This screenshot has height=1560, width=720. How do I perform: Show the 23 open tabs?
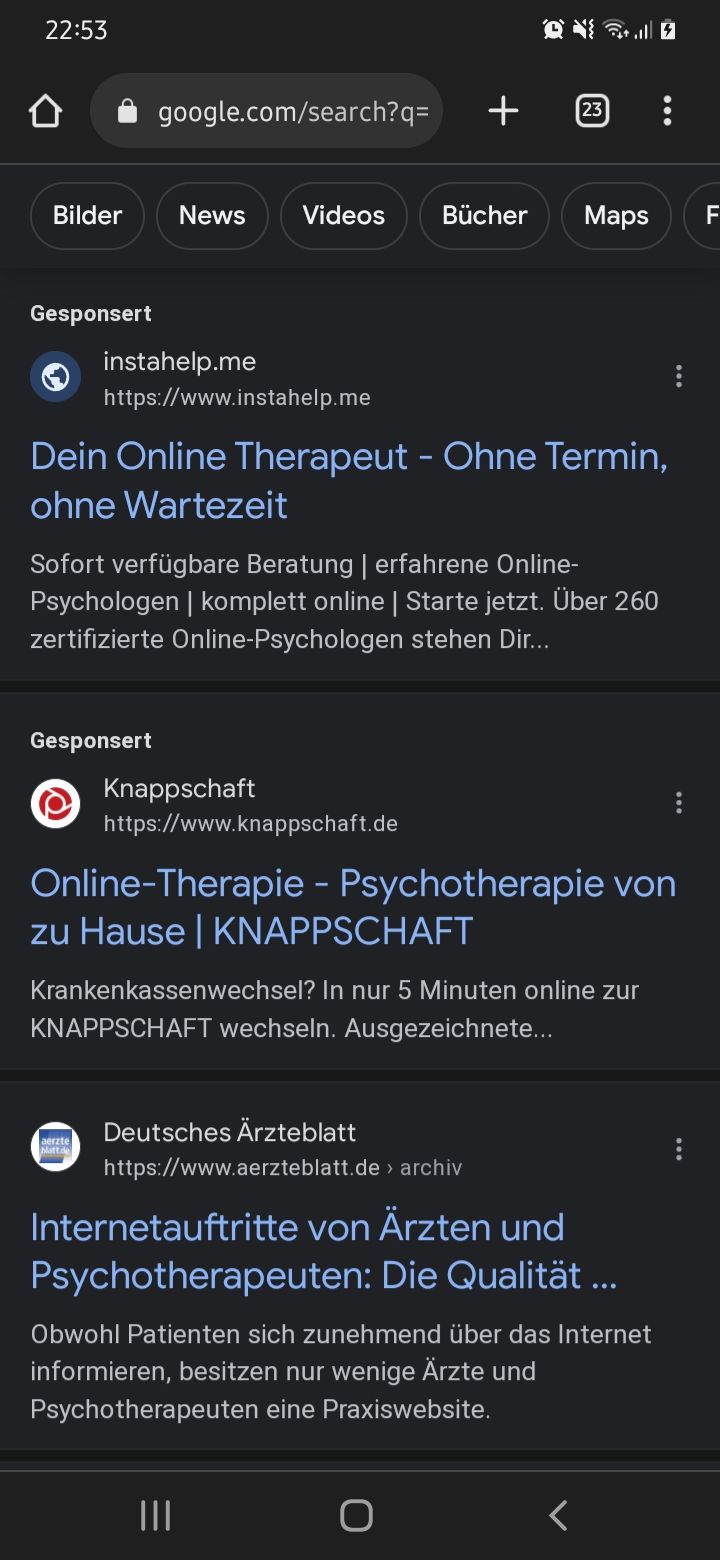(x=592, y=111)
